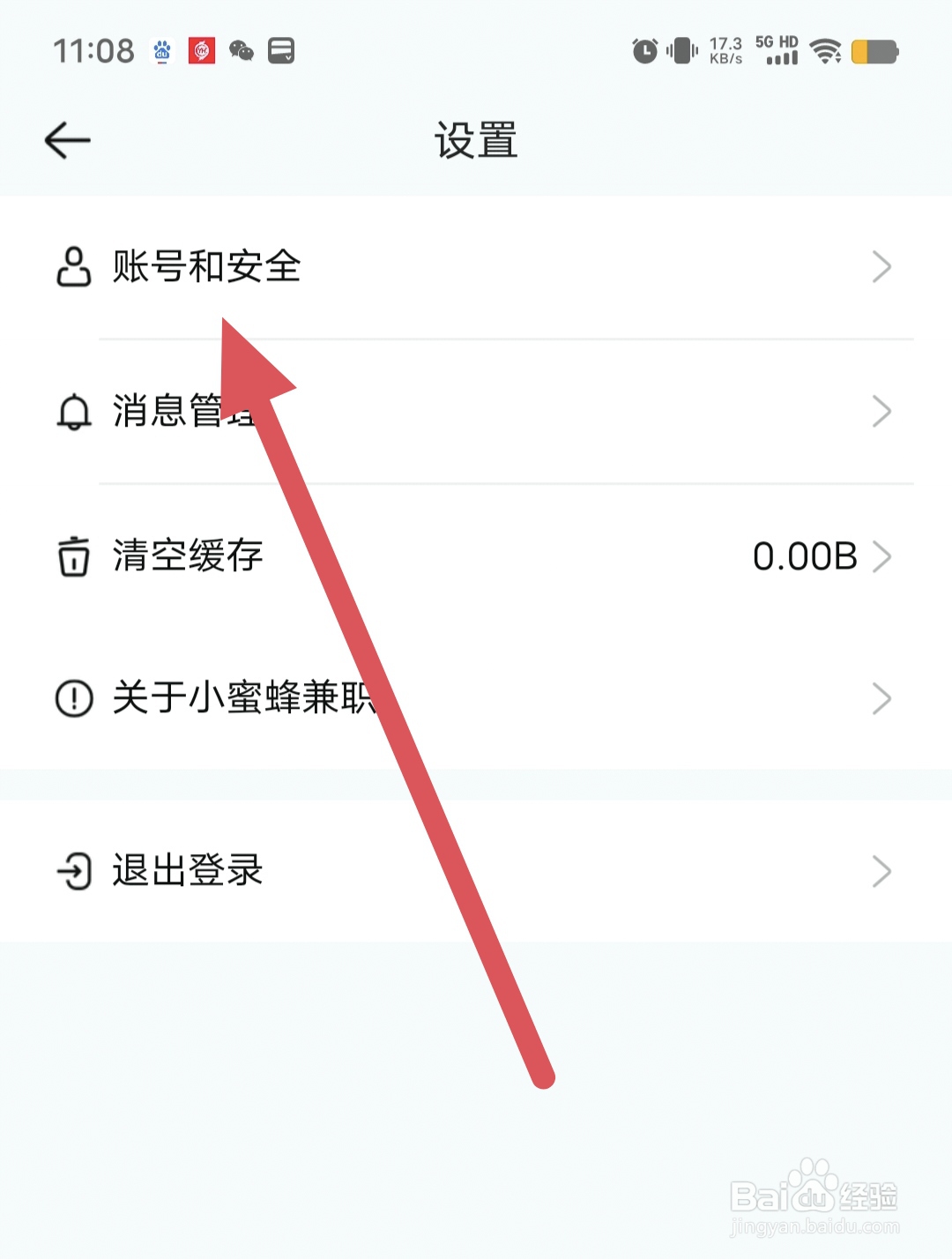Image resolution: width=952 pixels, height=1259 pixels.
Task: Expand the chevron beside 关于小蜜蜂兼职
Action: (881, 698)
